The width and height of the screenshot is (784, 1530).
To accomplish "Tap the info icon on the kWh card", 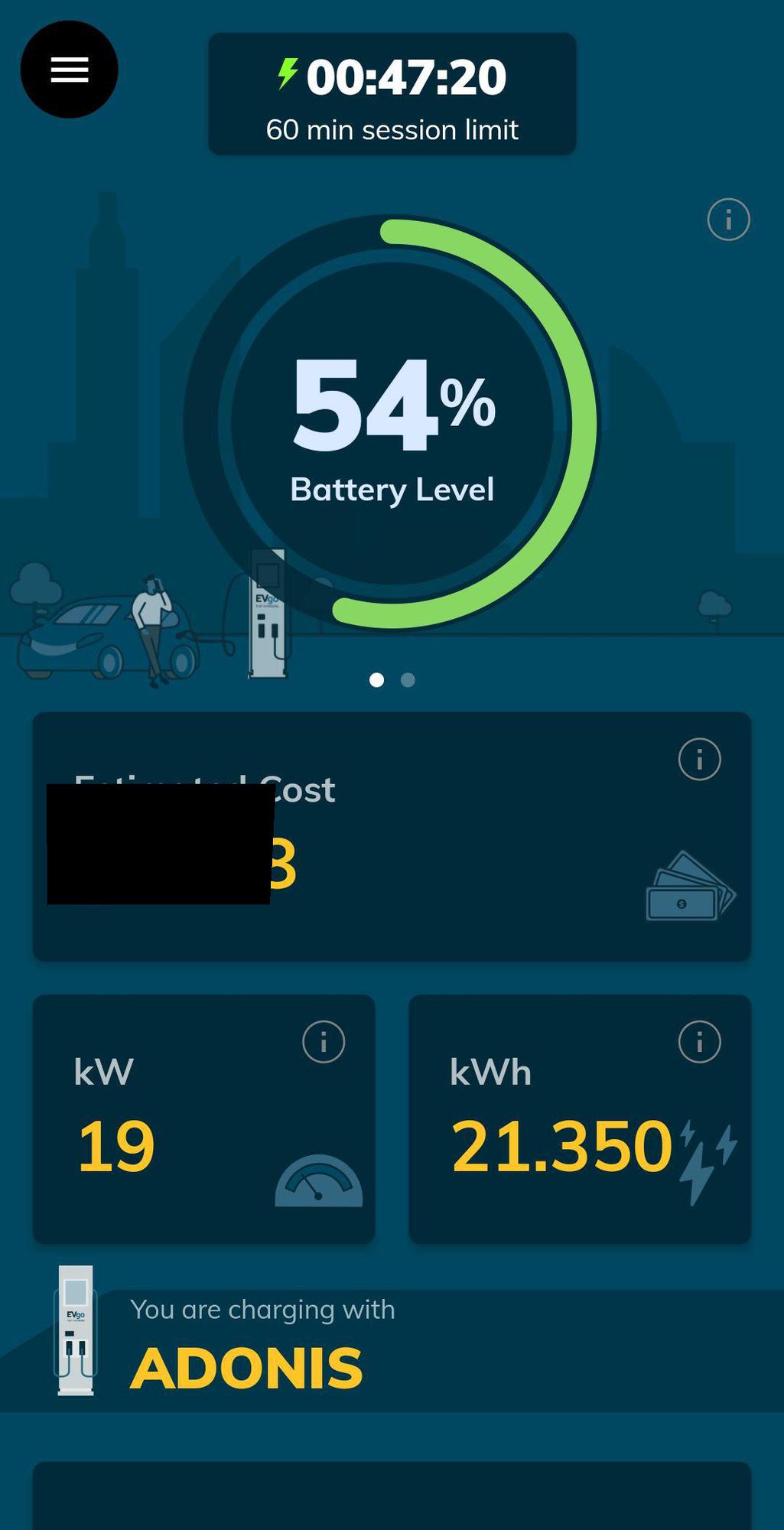I will 701,1040.
